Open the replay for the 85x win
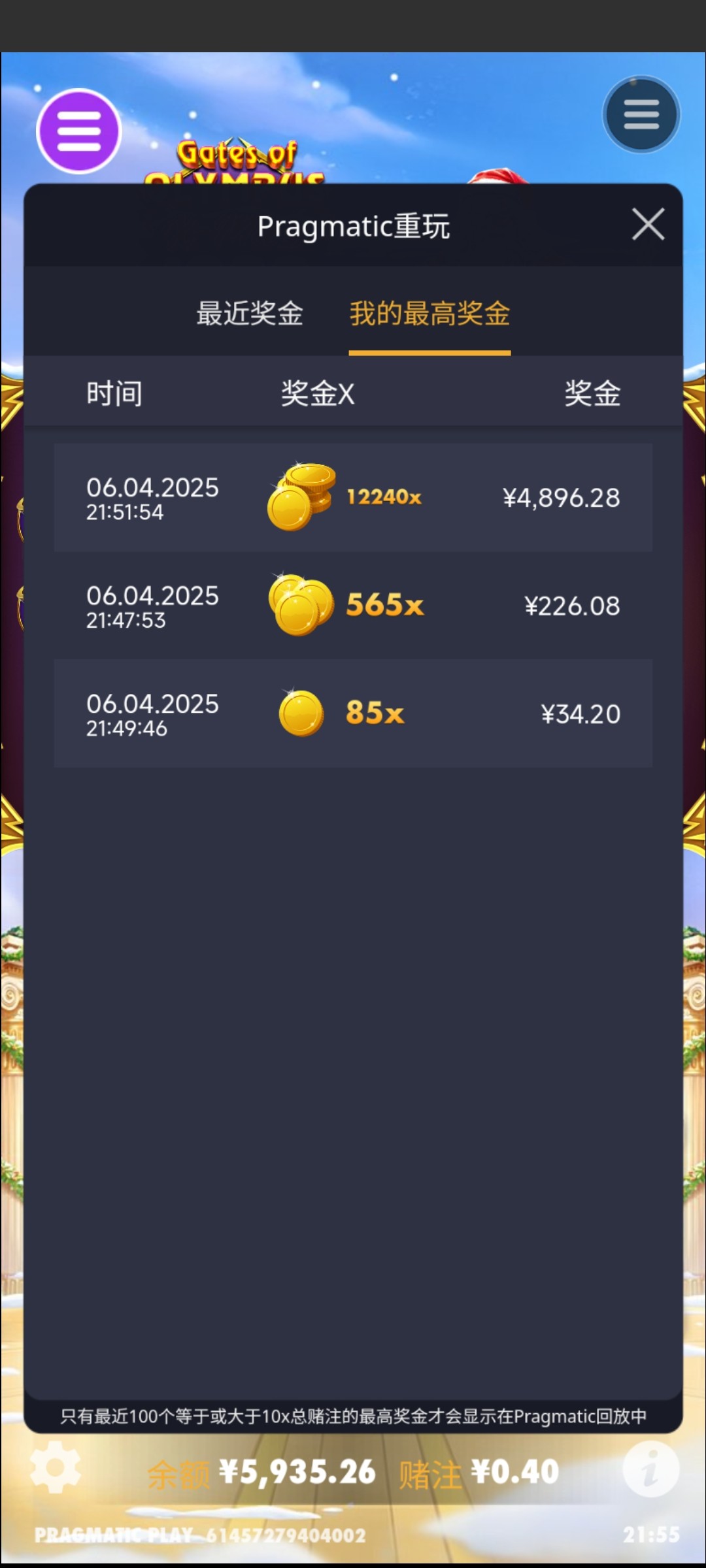 point(353,713)
